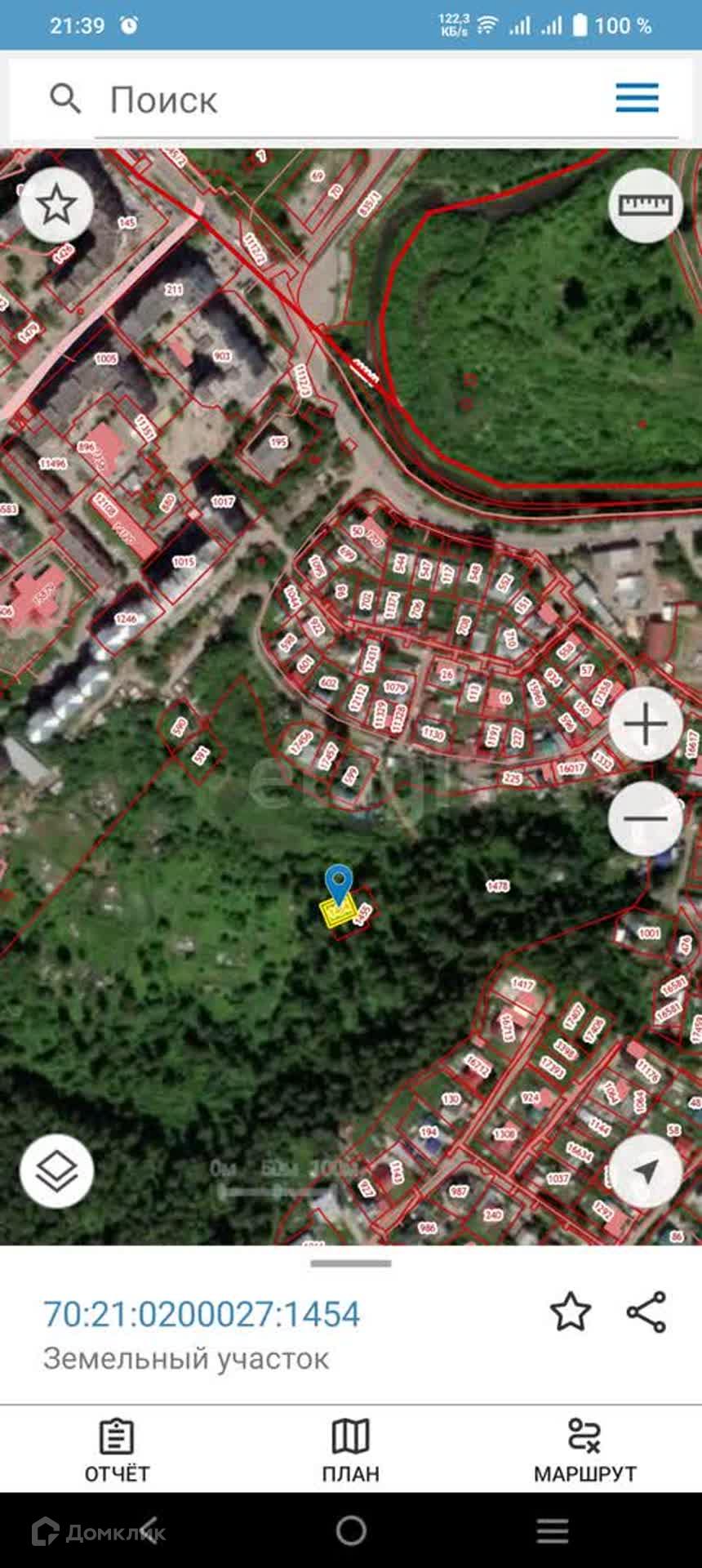Zoom out with the minus button
The width and height of the screenshot is (702, 1568).
coord(646,818)
